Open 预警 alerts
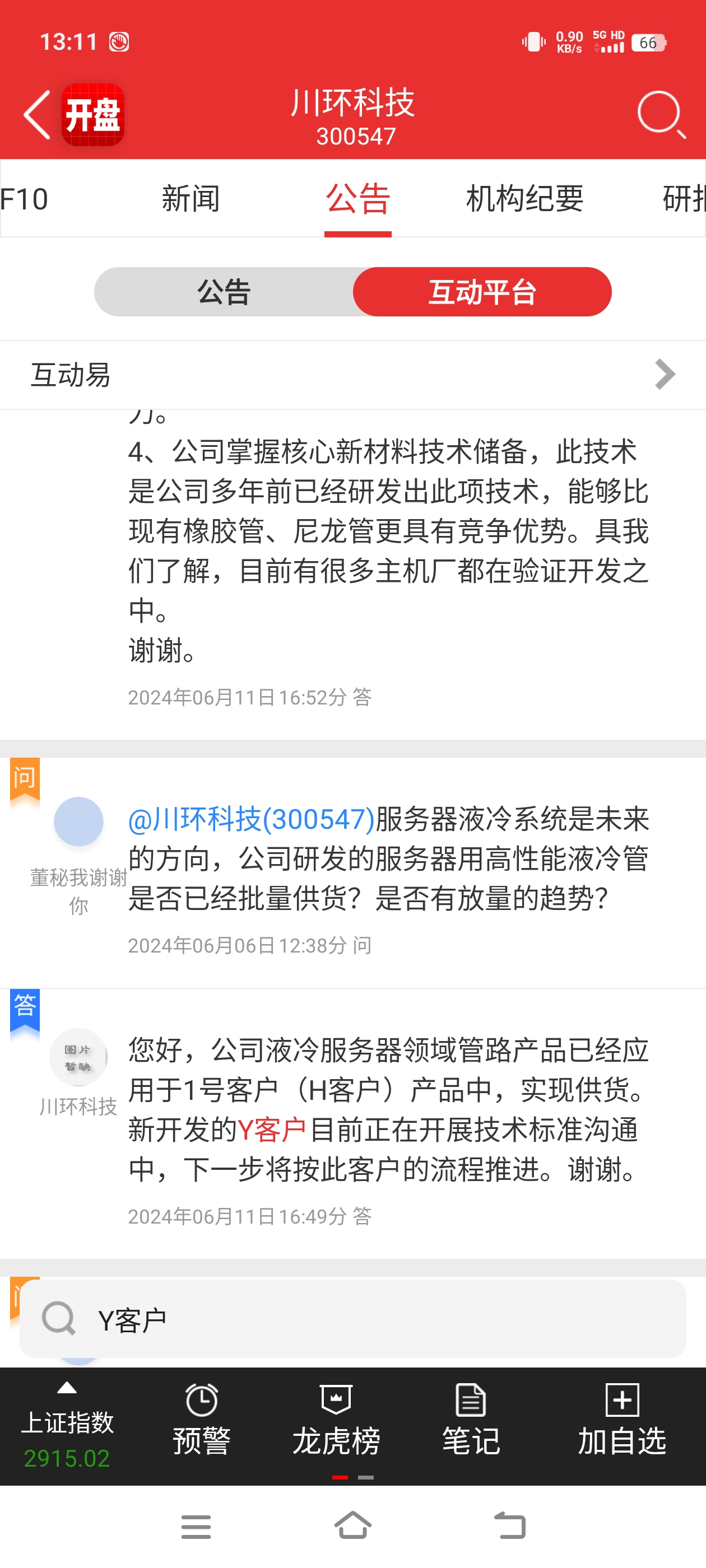Image resolution: width=706 pixels, height=1568 pixels. pos(202,1420)
